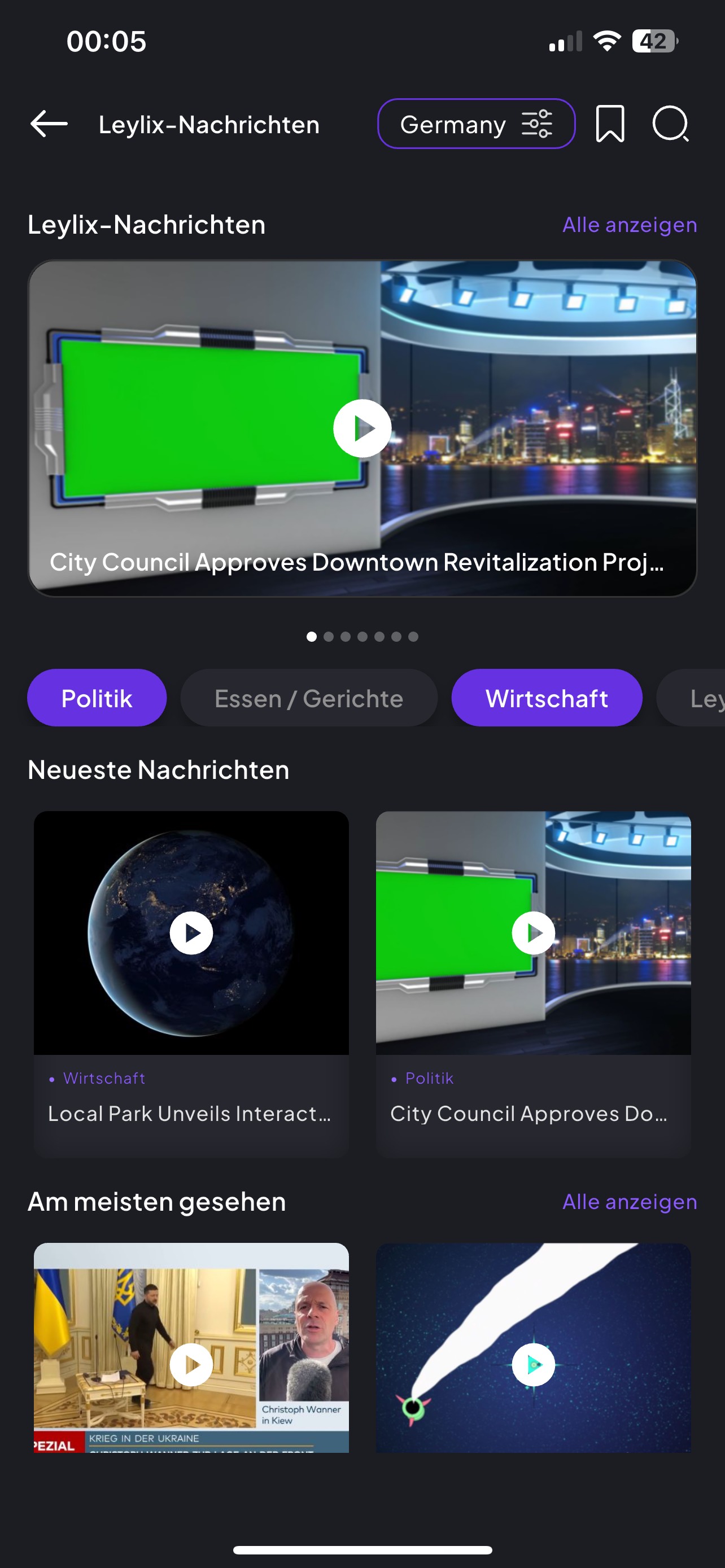Viewport: 725px width, 1568px height.
Task: Open Alle anzeigen for Am meisten gesehen
Action: point(629,1202)
